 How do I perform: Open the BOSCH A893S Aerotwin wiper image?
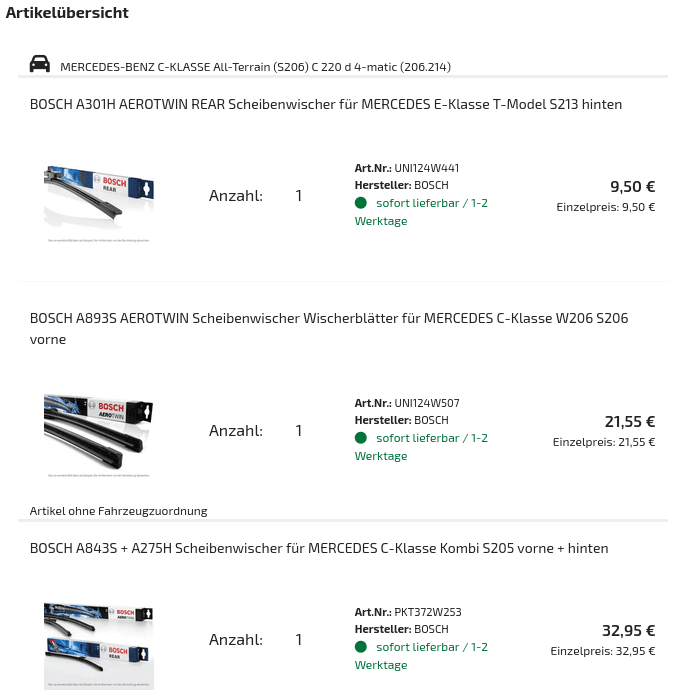(x=98, y=432)
